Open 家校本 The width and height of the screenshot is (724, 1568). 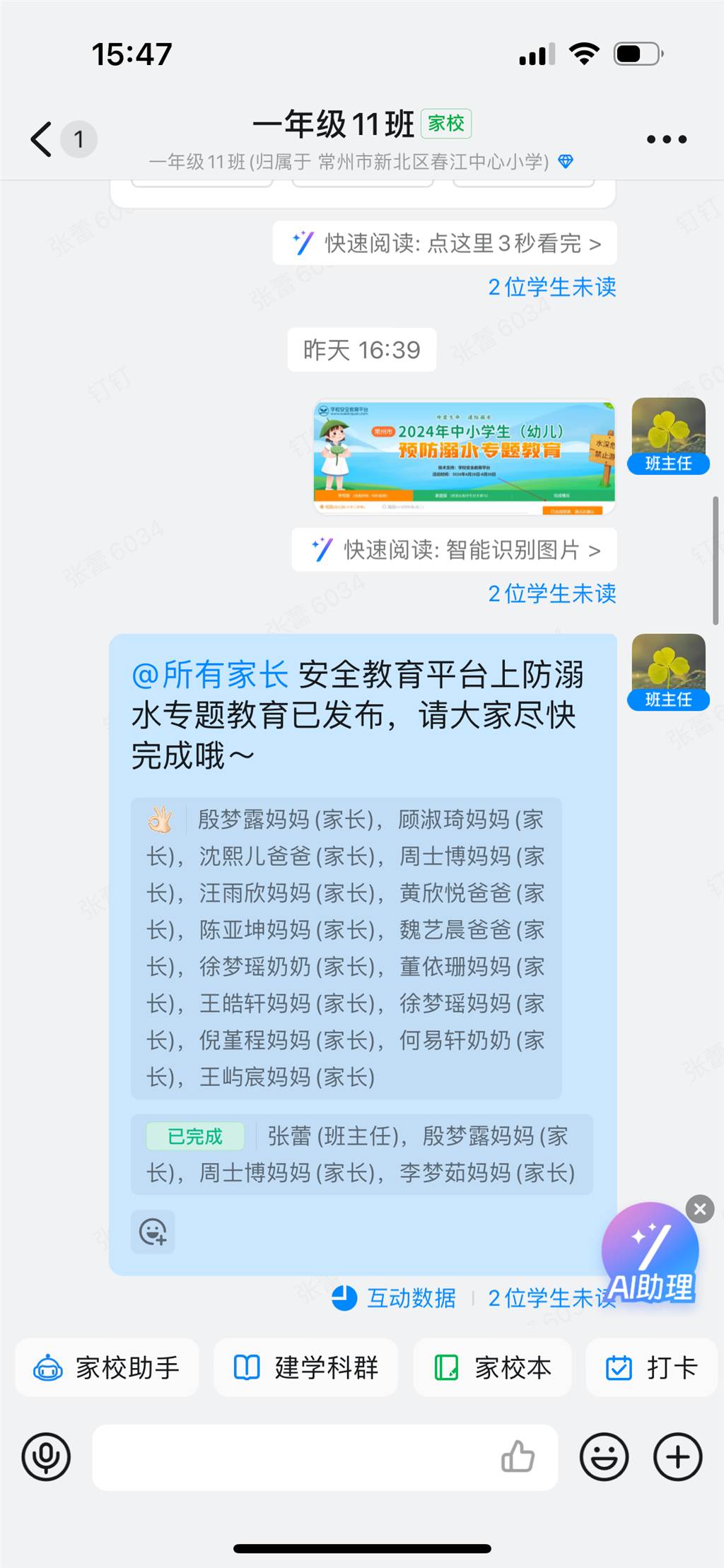(492, 1367)
